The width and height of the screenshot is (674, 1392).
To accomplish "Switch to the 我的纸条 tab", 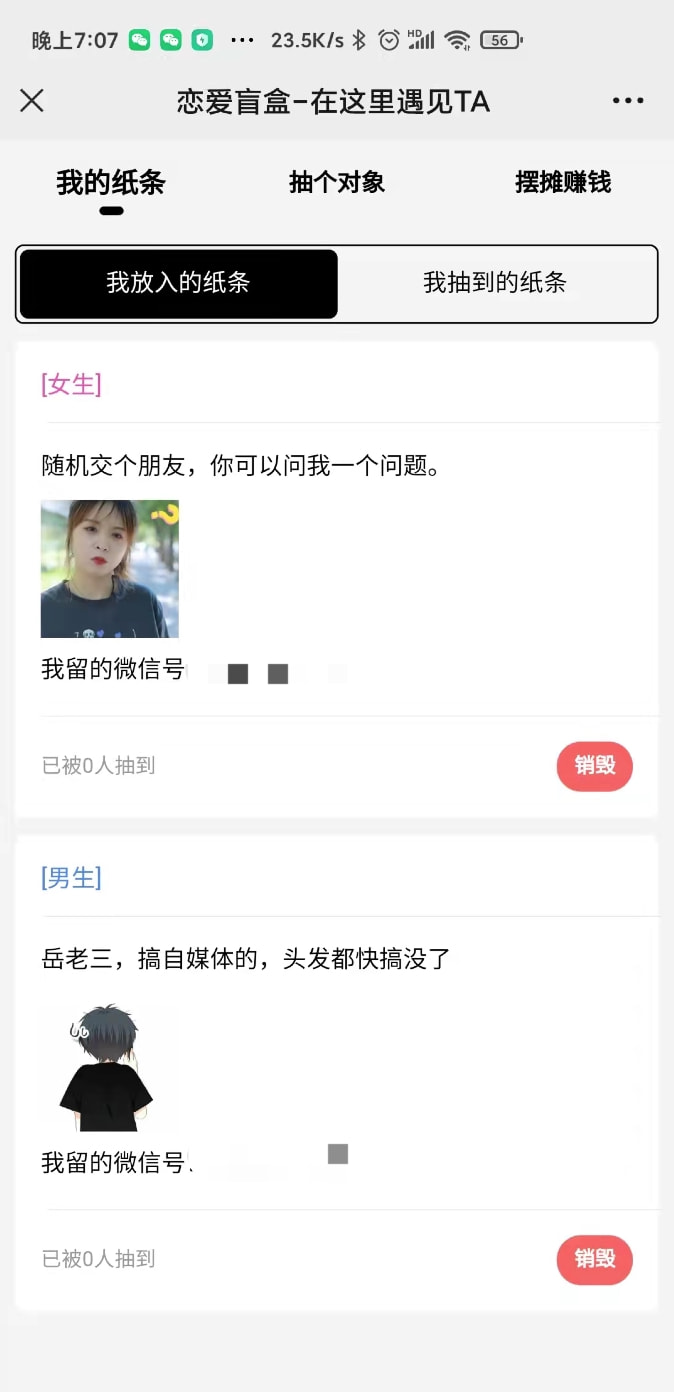I will coord(111,183).
